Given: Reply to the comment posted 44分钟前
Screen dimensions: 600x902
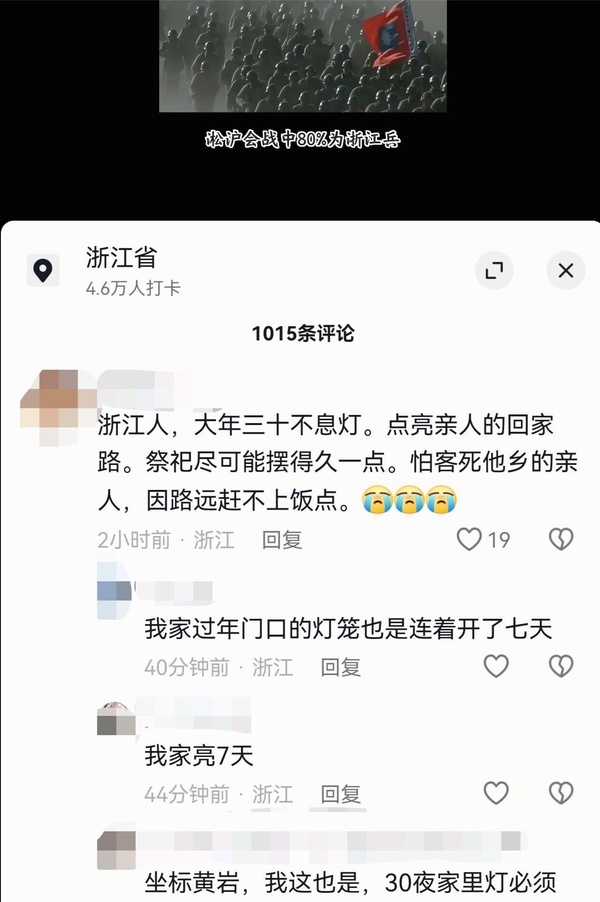Looking at the screenshot, I should 340,794.
